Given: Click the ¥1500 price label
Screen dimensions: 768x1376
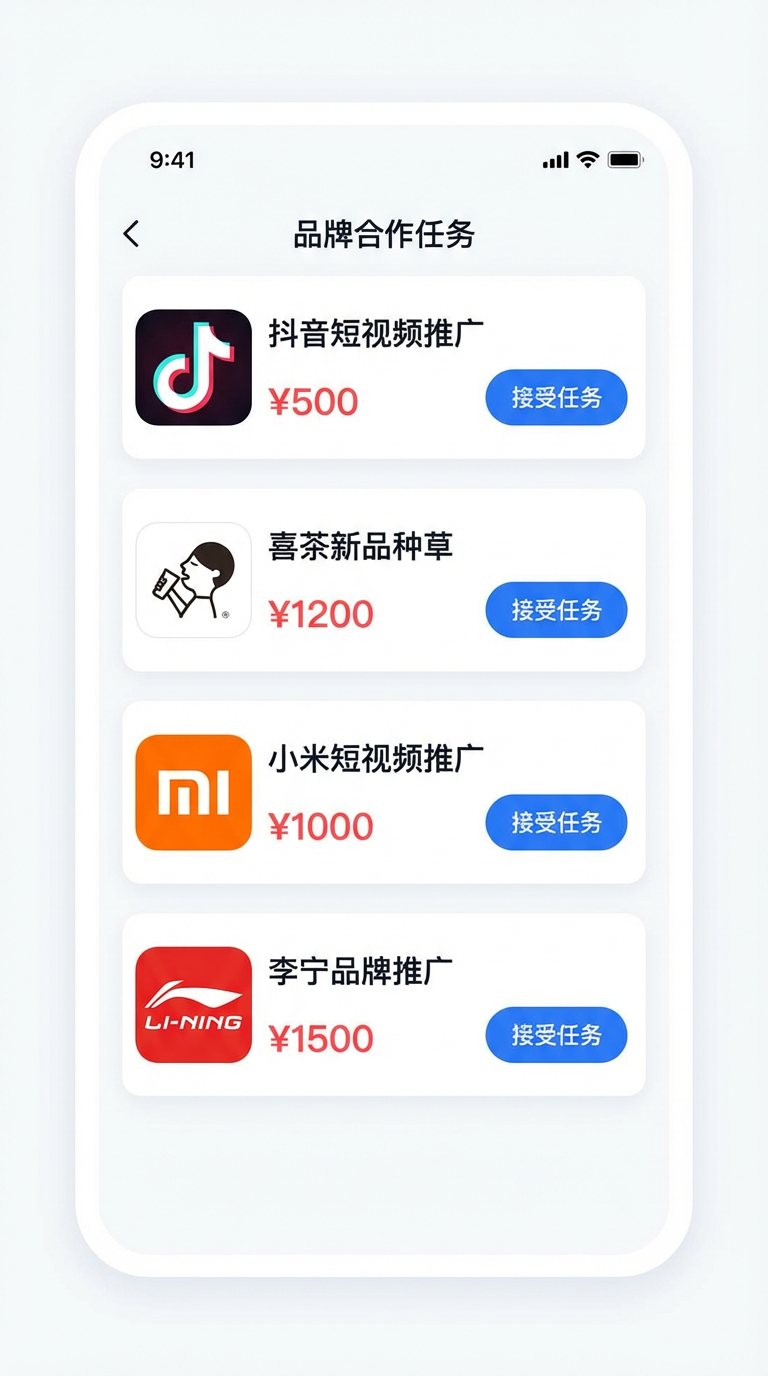Looking at the screenshot, I should click(x=322, y=1038).
